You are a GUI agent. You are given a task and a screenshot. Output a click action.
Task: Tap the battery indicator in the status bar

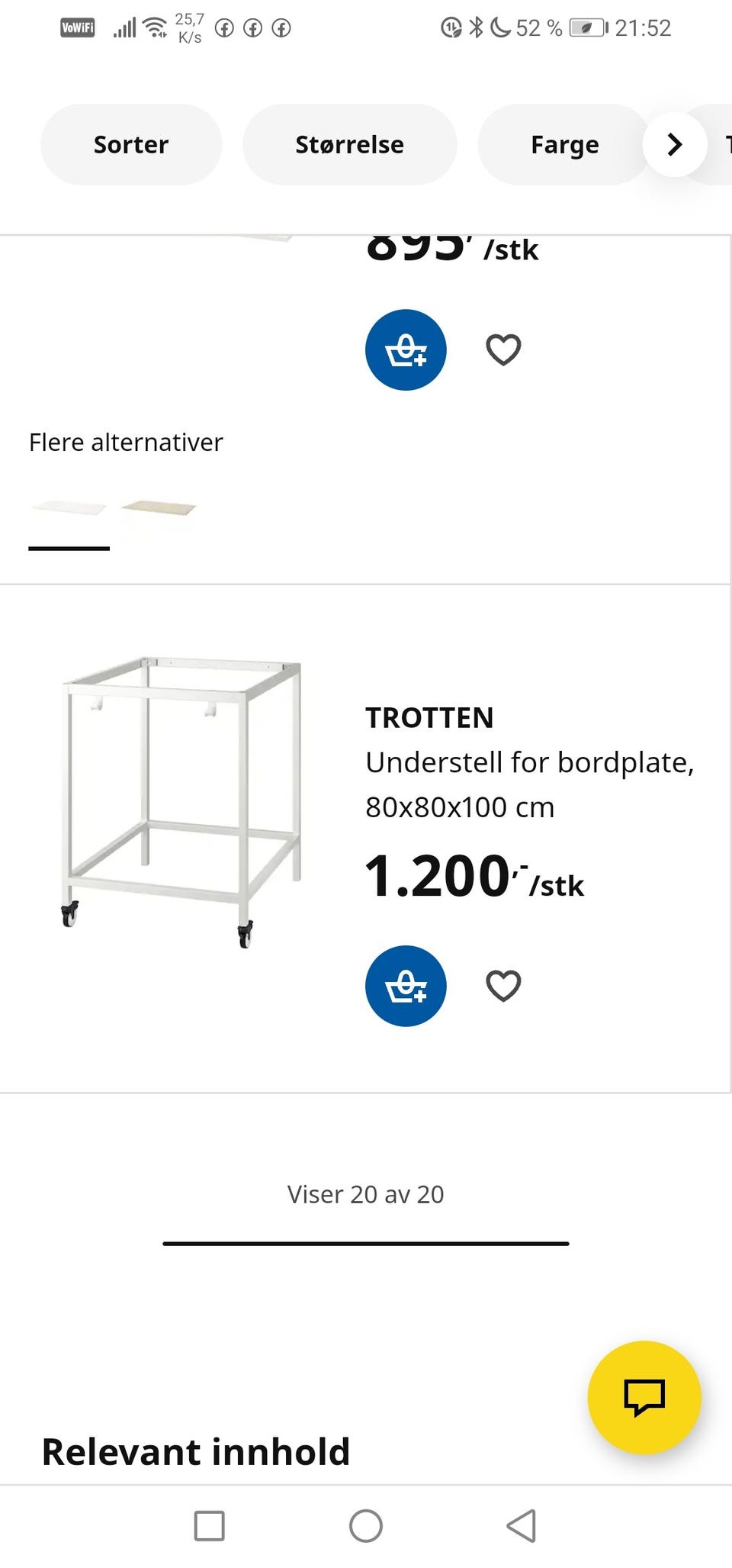click(586, 27)
